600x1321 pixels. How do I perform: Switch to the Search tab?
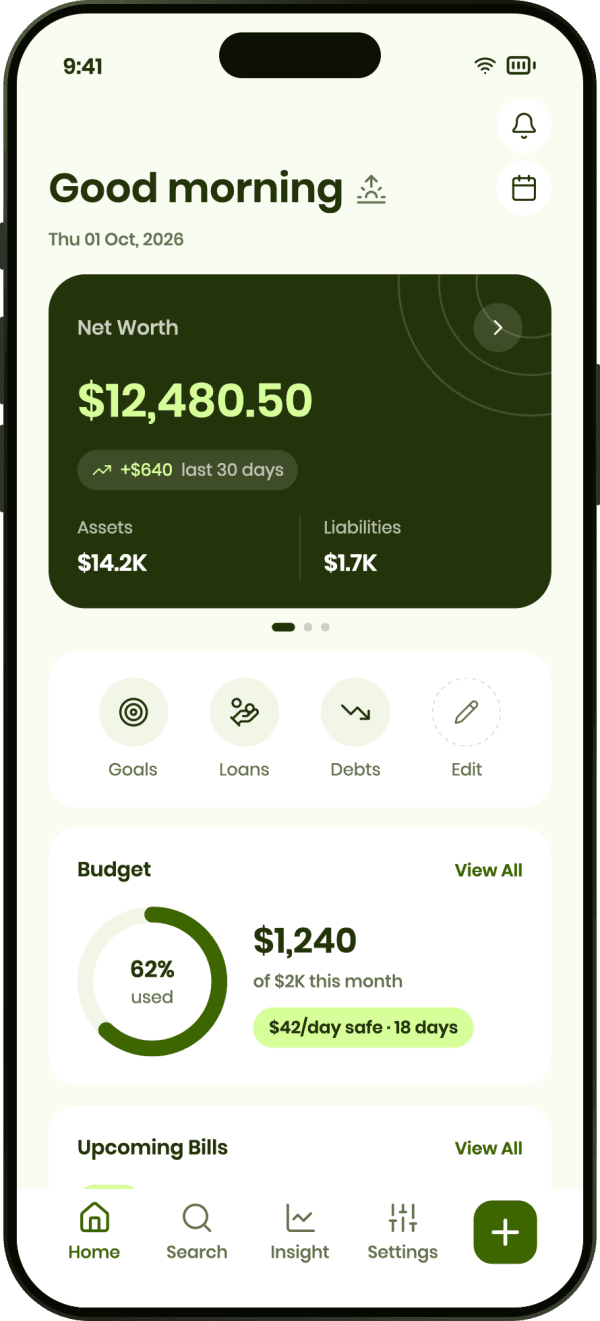[197, 1231]
